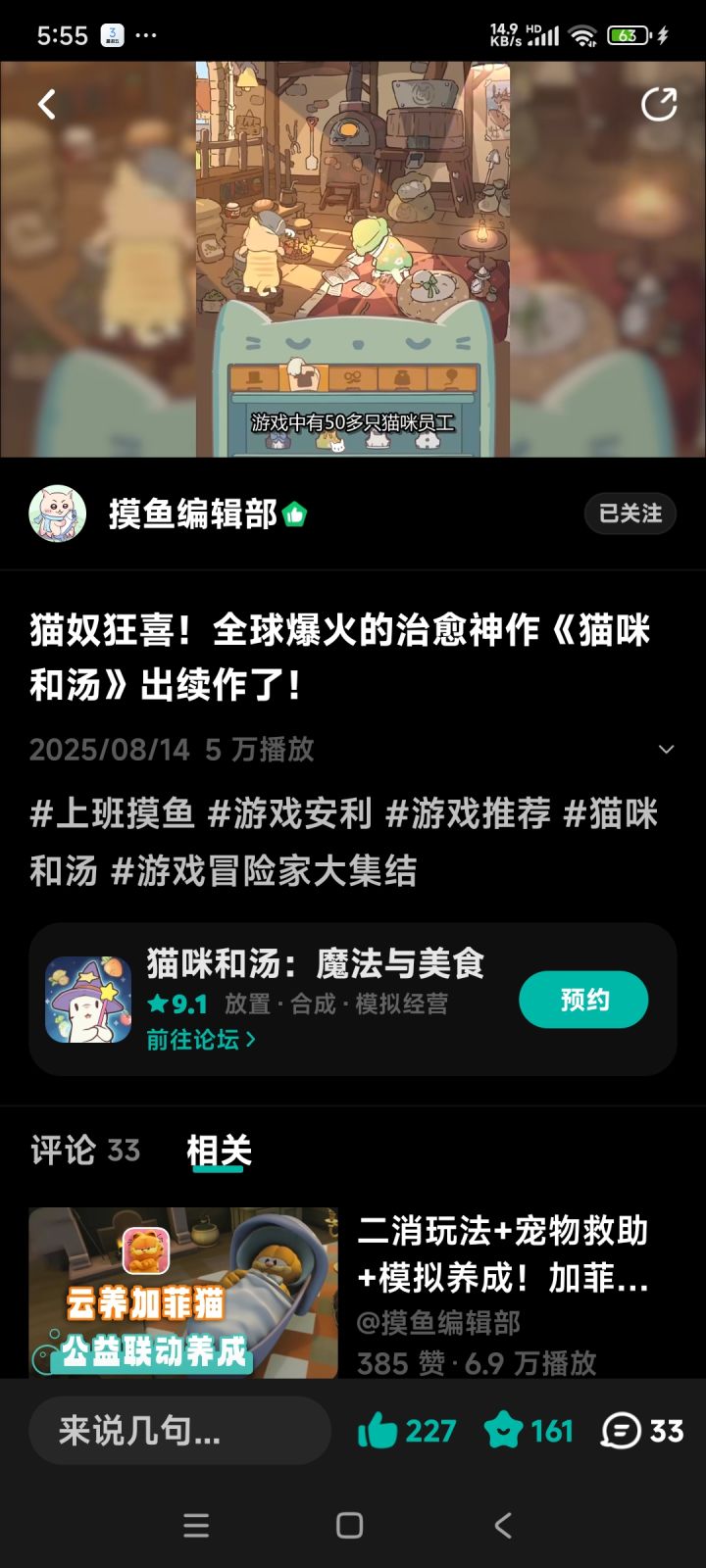Toggle the 已关注 follow state
Viewport: 706px width, 1568px height.
[630, 512]
